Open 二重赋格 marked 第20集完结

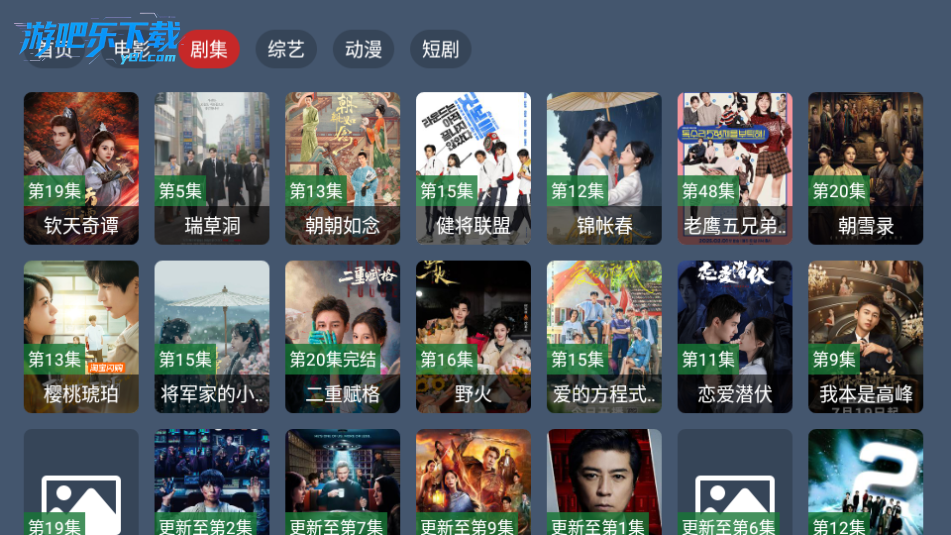click(343, 337)
